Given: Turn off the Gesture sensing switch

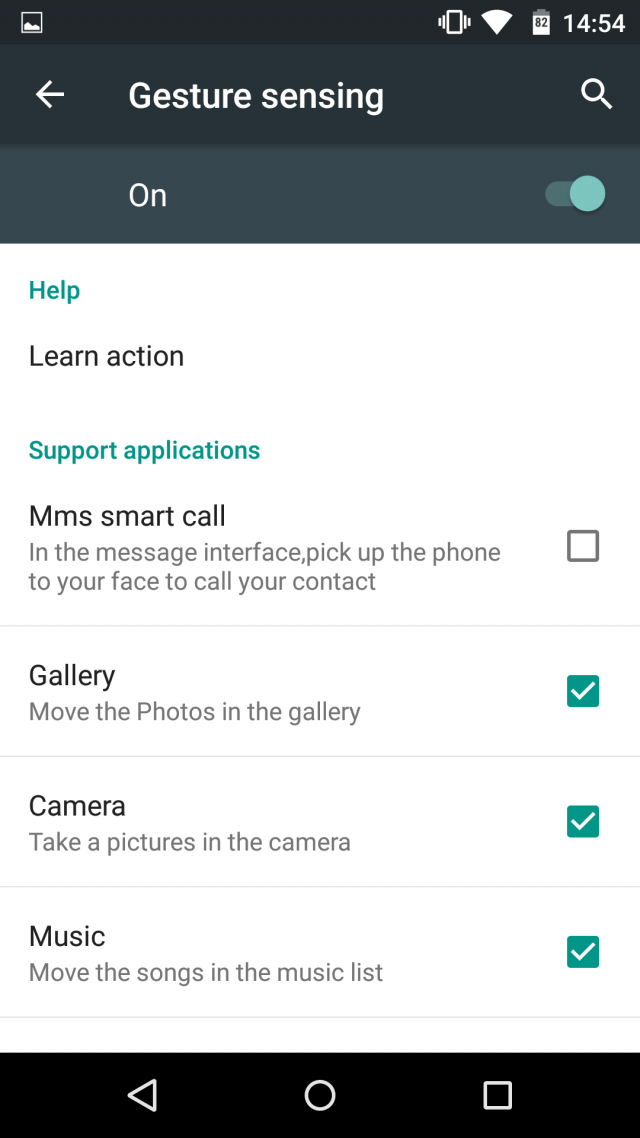Looking at the screenshot, I should click(x=576, y=194).
